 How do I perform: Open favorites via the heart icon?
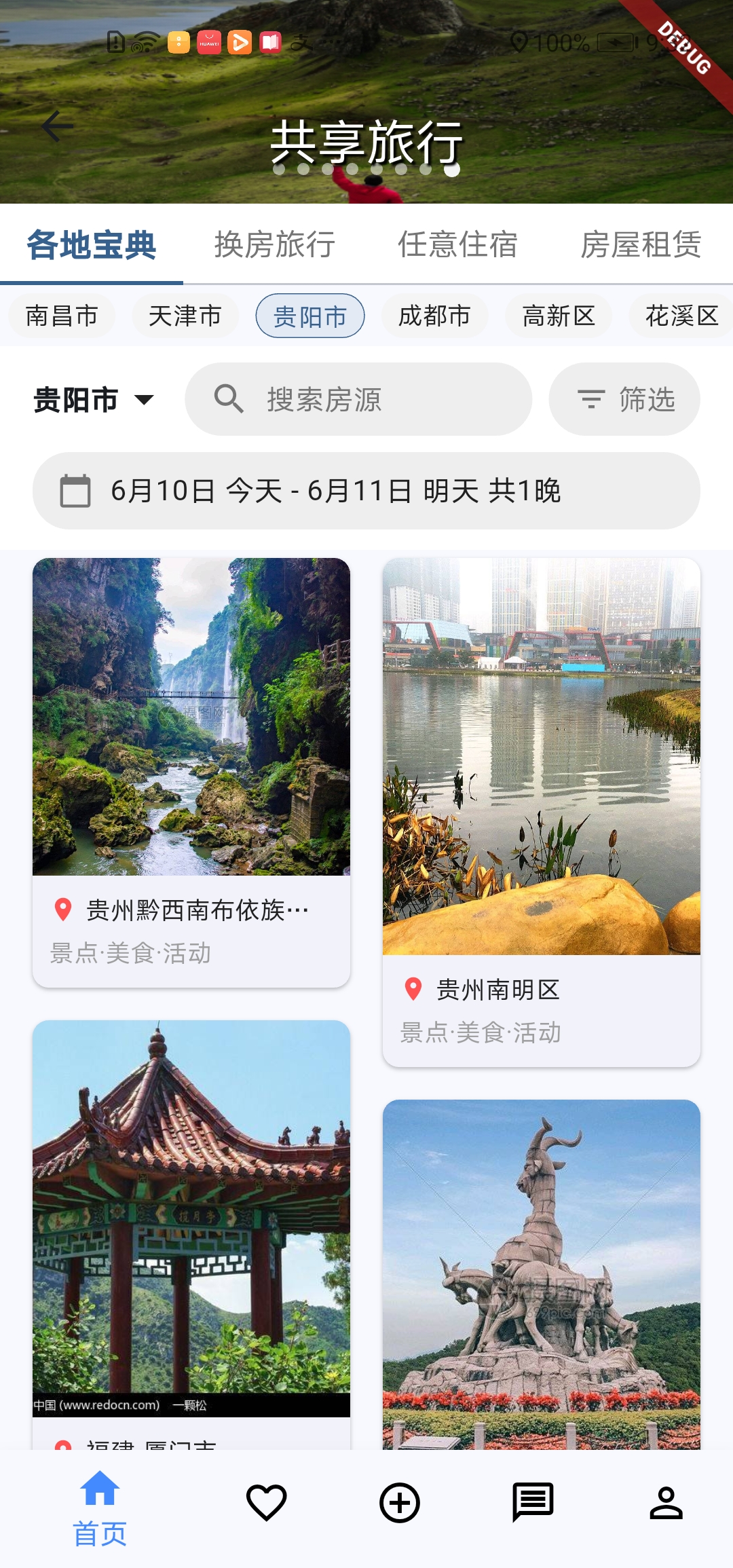[x=267, y=1501]
